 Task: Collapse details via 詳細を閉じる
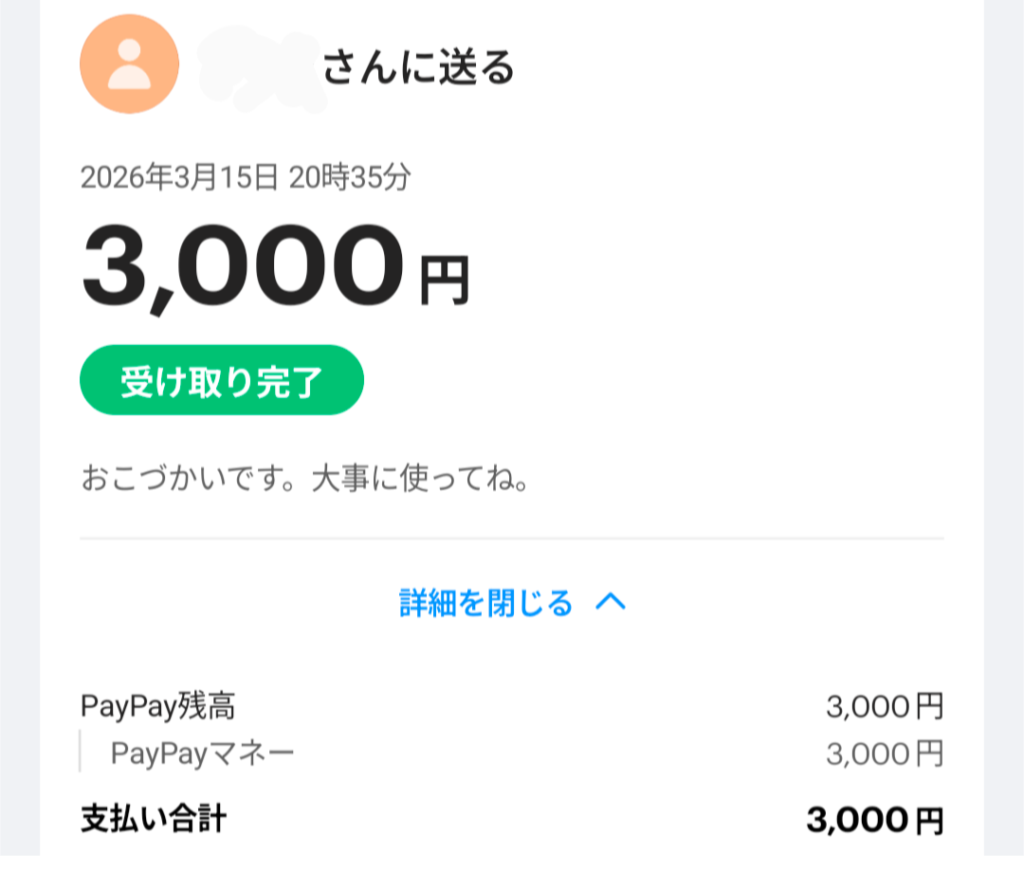511,603
